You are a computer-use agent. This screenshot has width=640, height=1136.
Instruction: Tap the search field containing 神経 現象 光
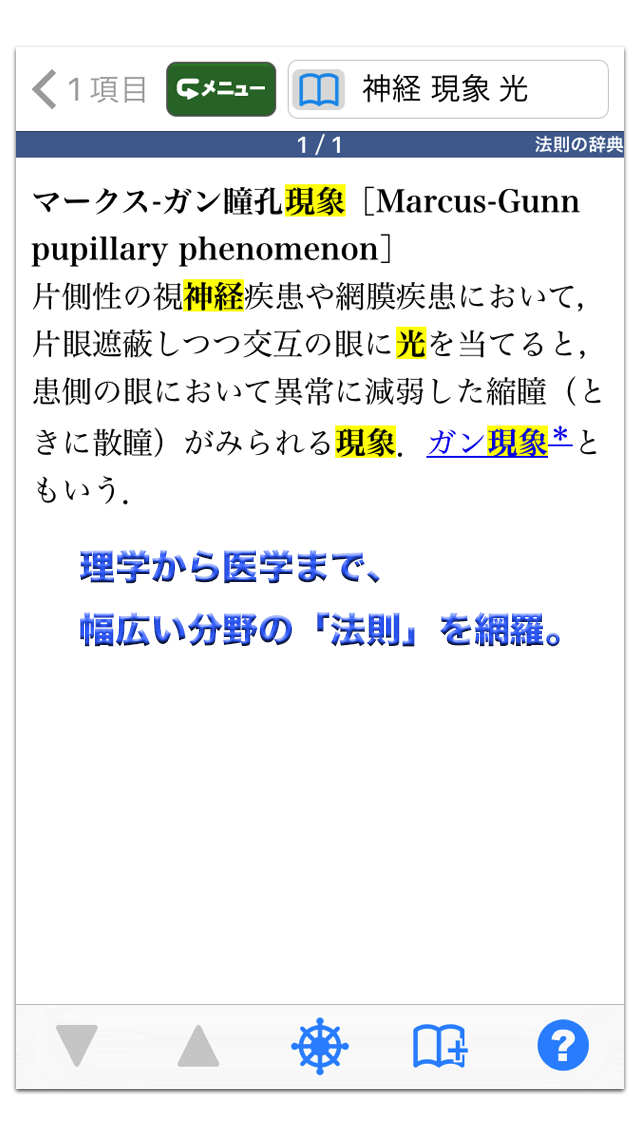448,89
